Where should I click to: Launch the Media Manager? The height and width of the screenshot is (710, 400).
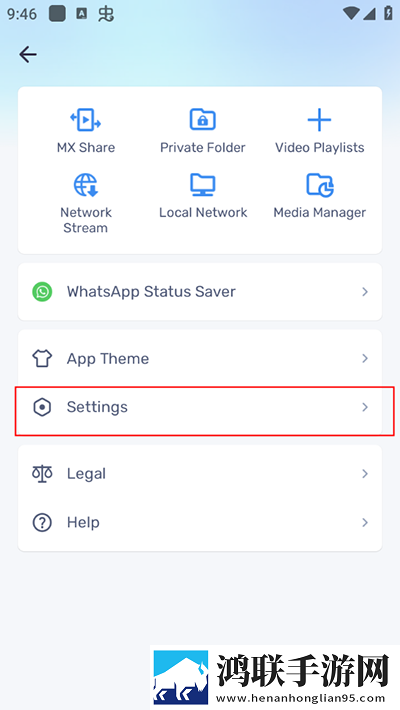pyautogui.click(x=319, y=196)
